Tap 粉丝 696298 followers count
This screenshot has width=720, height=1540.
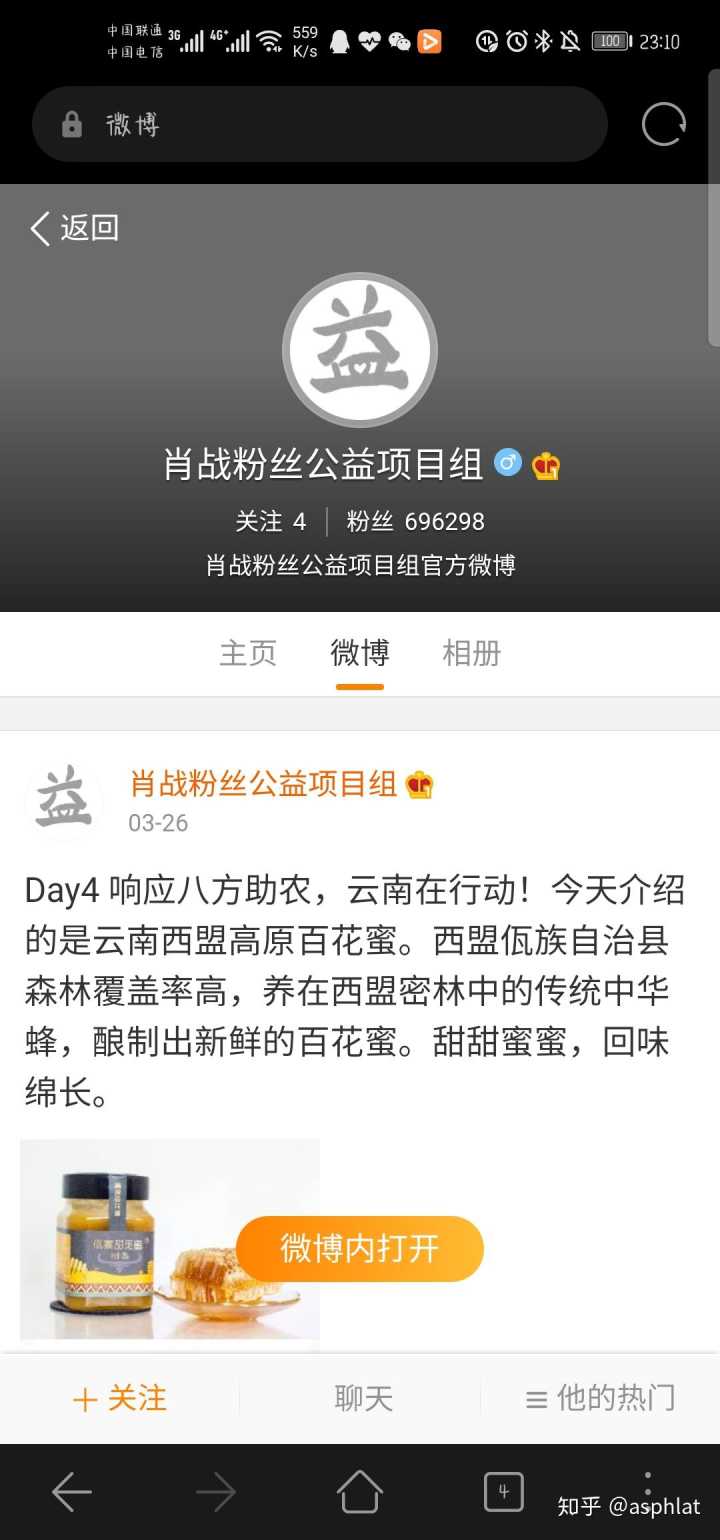point(415,521)
